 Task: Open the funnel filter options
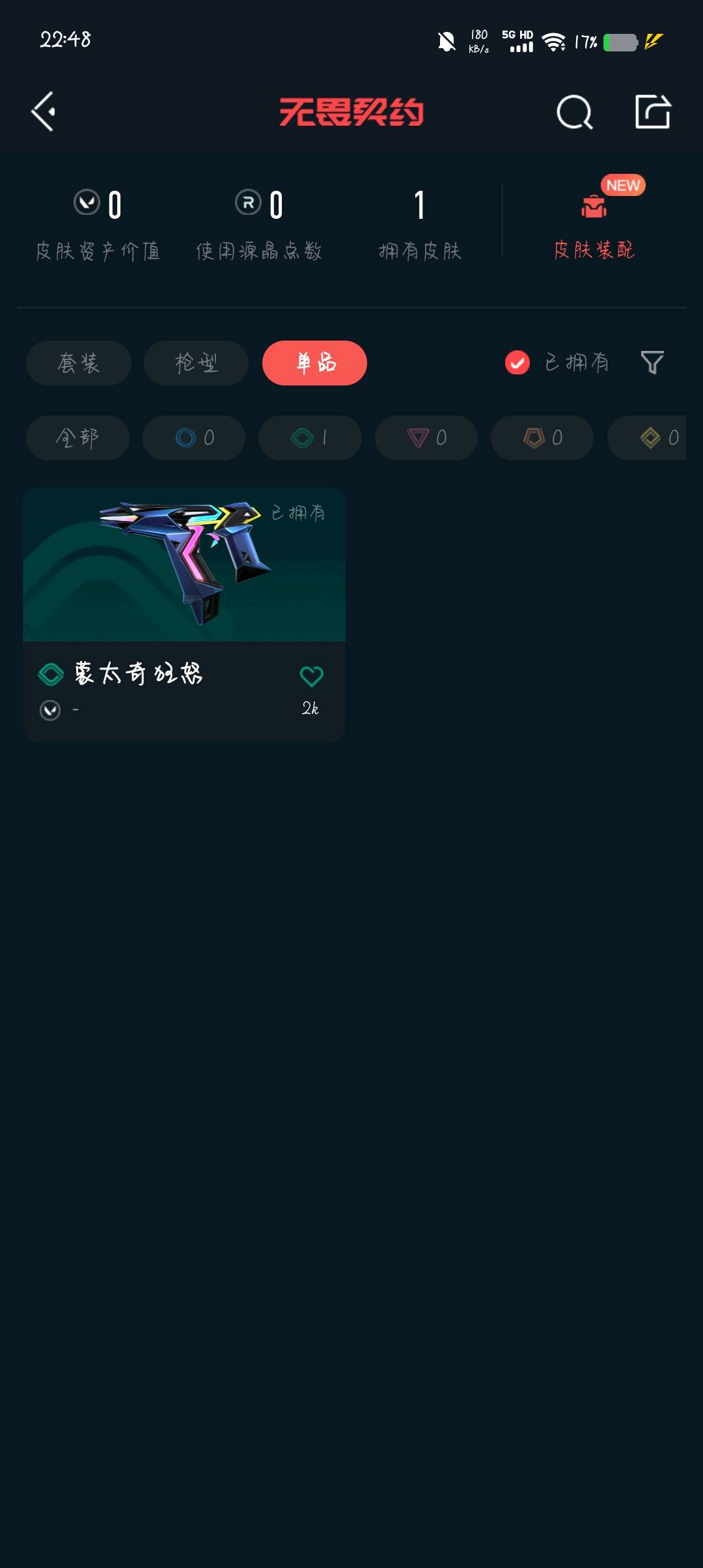(x=652, y=363)
